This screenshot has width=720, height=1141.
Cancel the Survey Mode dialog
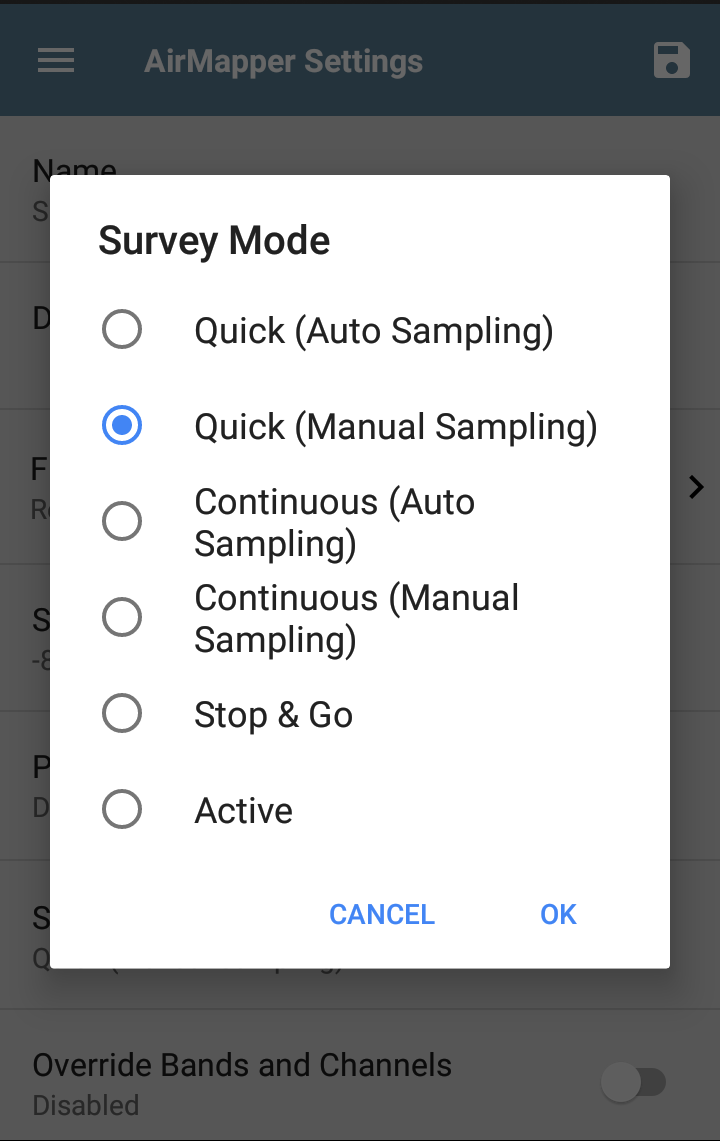(382, 914)
